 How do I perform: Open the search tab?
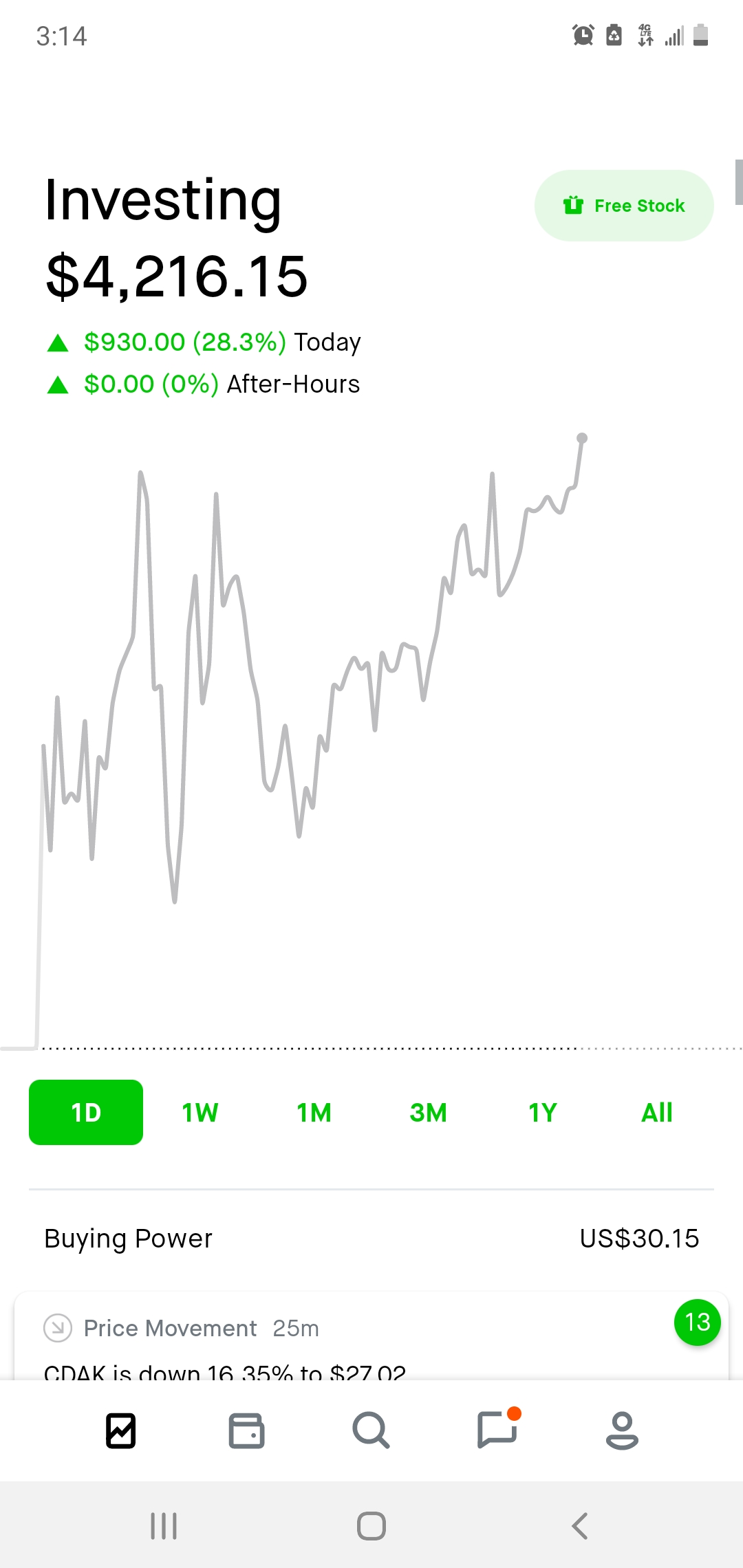click(371, 1431)
